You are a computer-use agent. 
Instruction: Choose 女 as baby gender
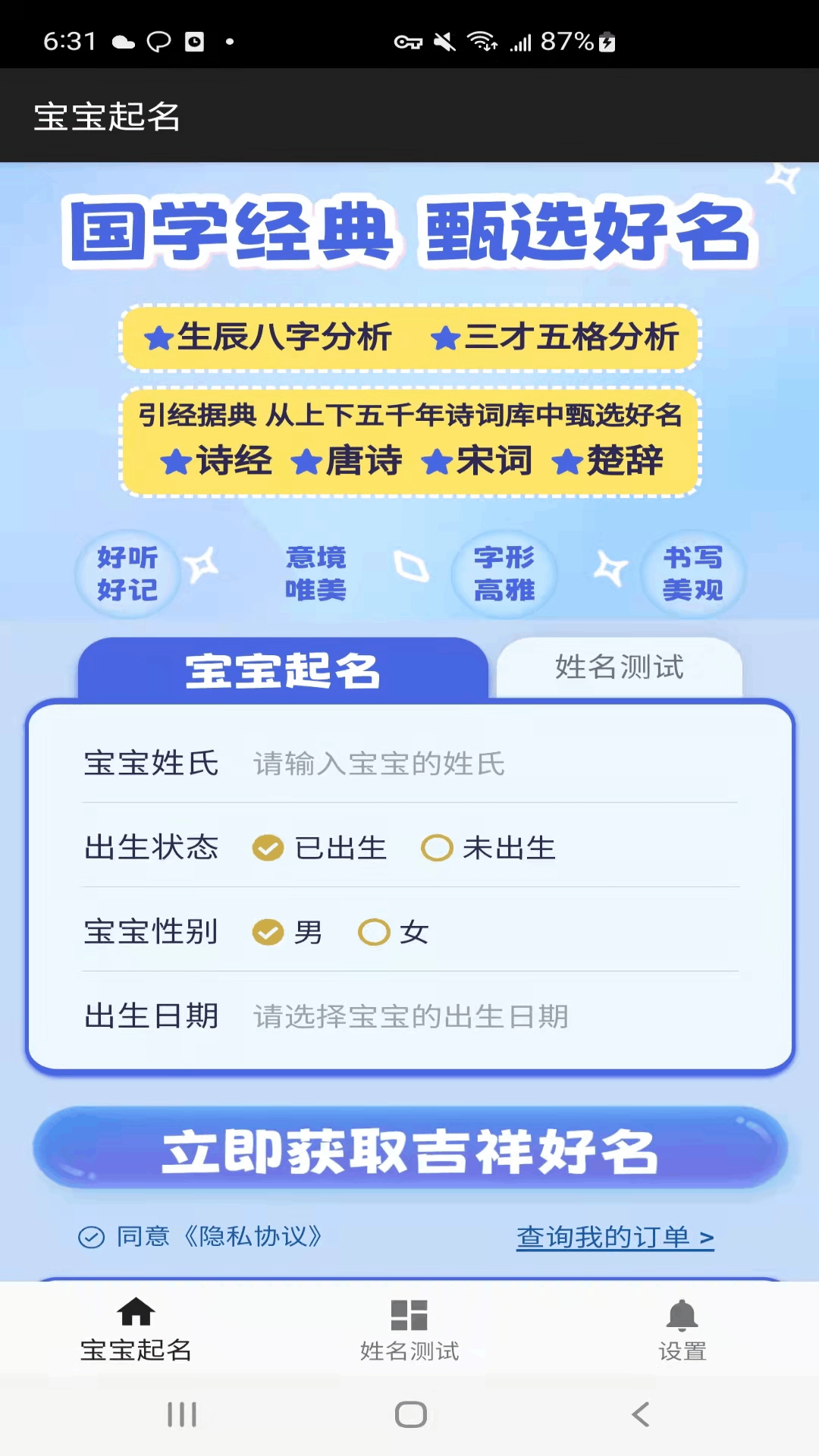[x=394, y=932]
